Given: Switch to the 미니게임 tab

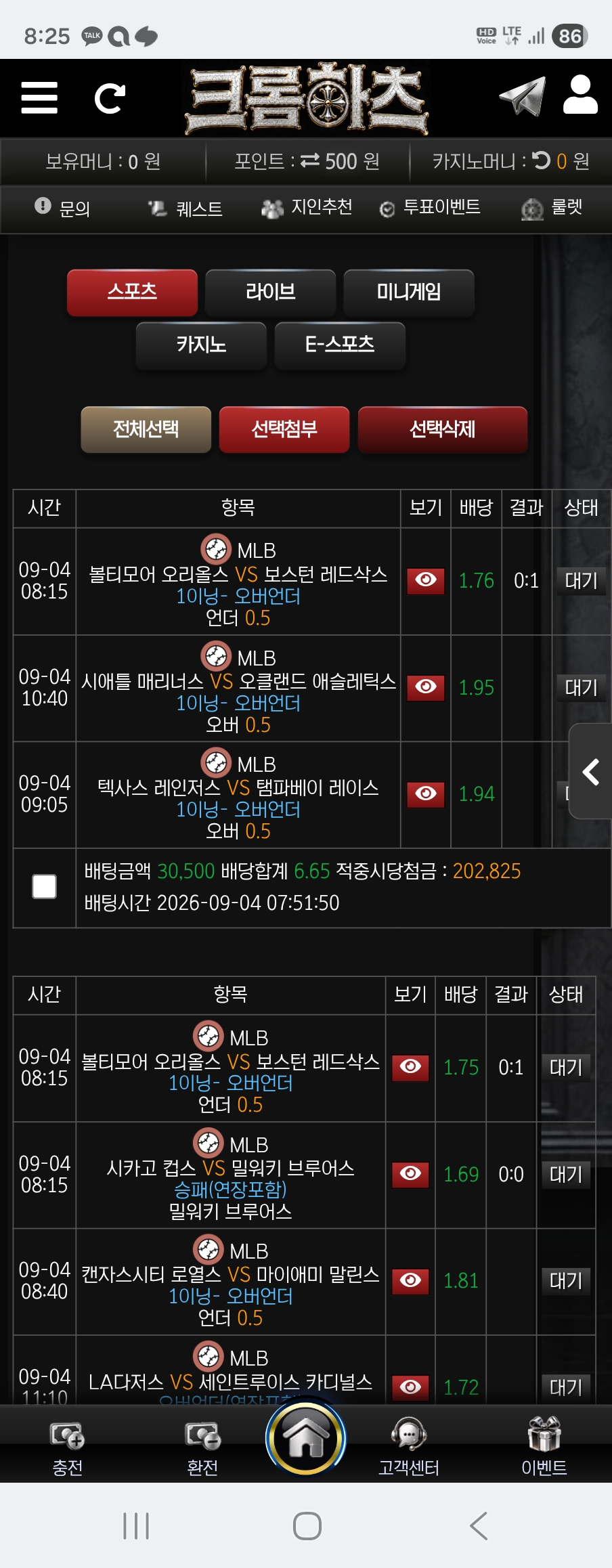Looking at the screenshot, I should (409, 292).
